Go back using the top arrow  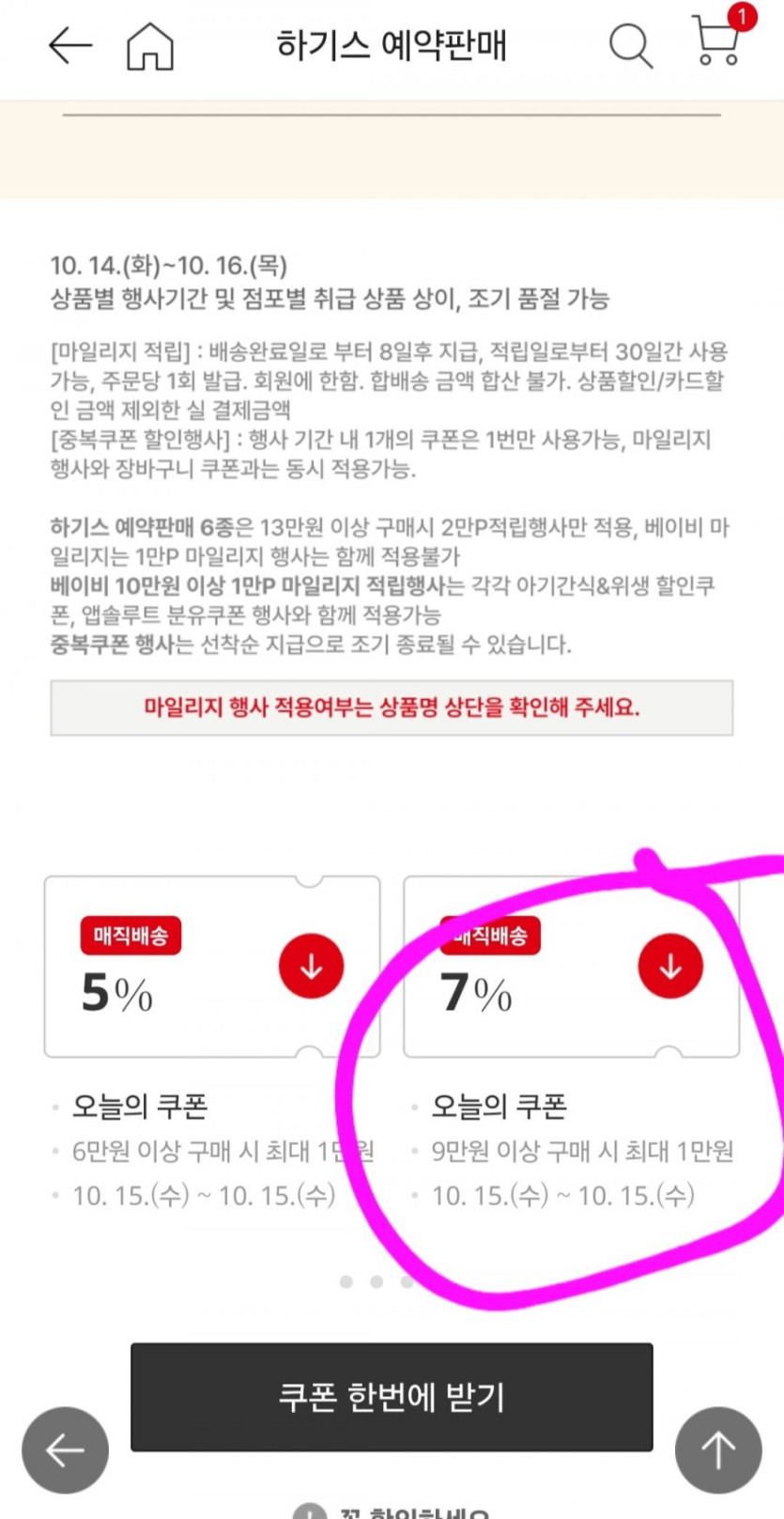pos(70,45)
